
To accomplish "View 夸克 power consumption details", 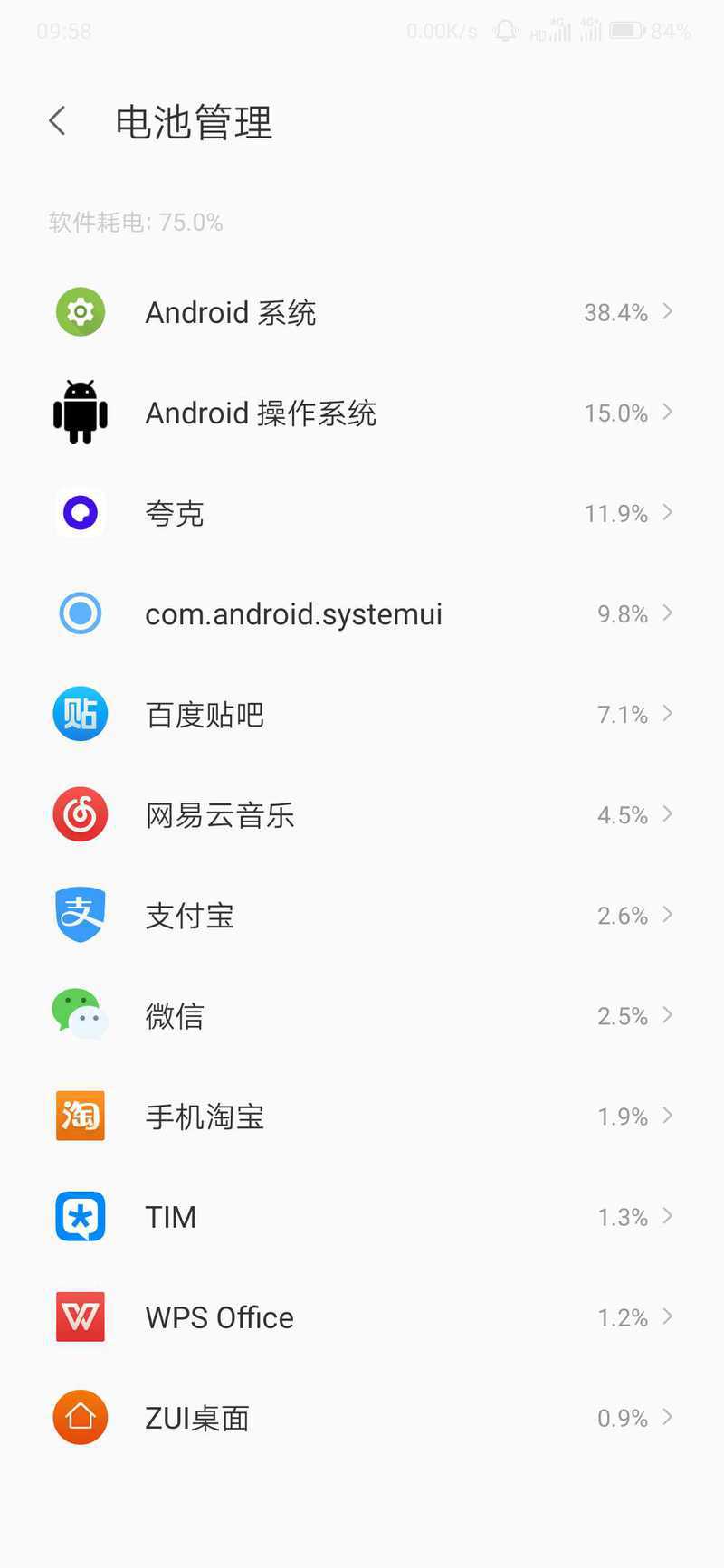I will pos(362,513).
